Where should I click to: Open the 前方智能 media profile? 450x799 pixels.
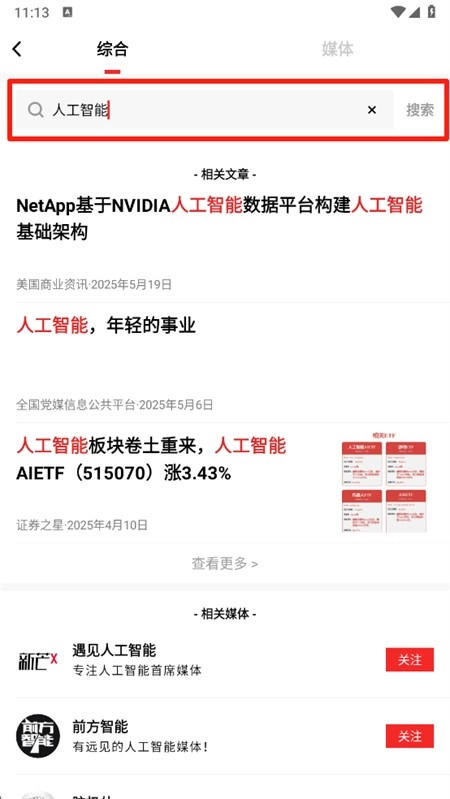tap(100, 727)
